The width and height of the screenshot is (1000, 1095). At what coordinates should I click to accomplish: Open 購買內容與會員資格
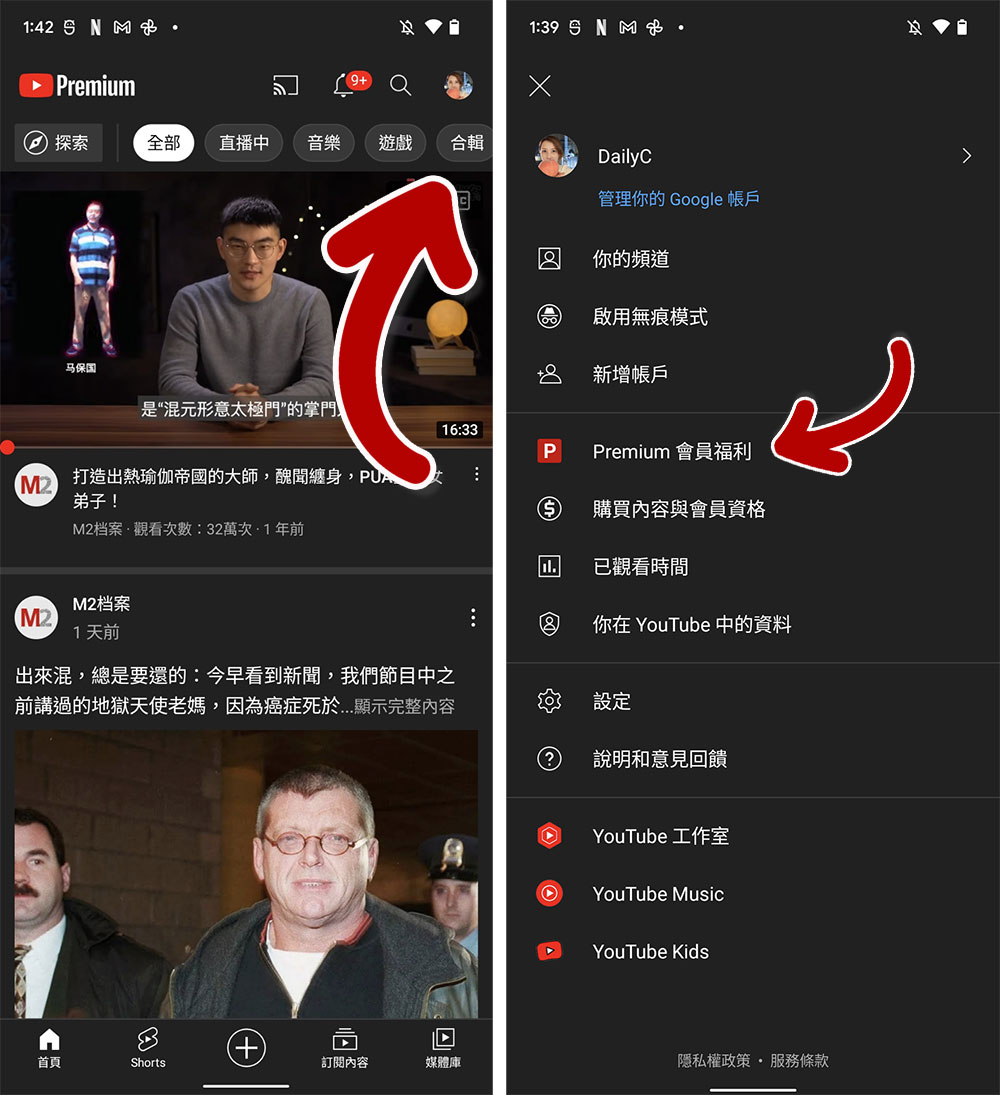point(679,509)
